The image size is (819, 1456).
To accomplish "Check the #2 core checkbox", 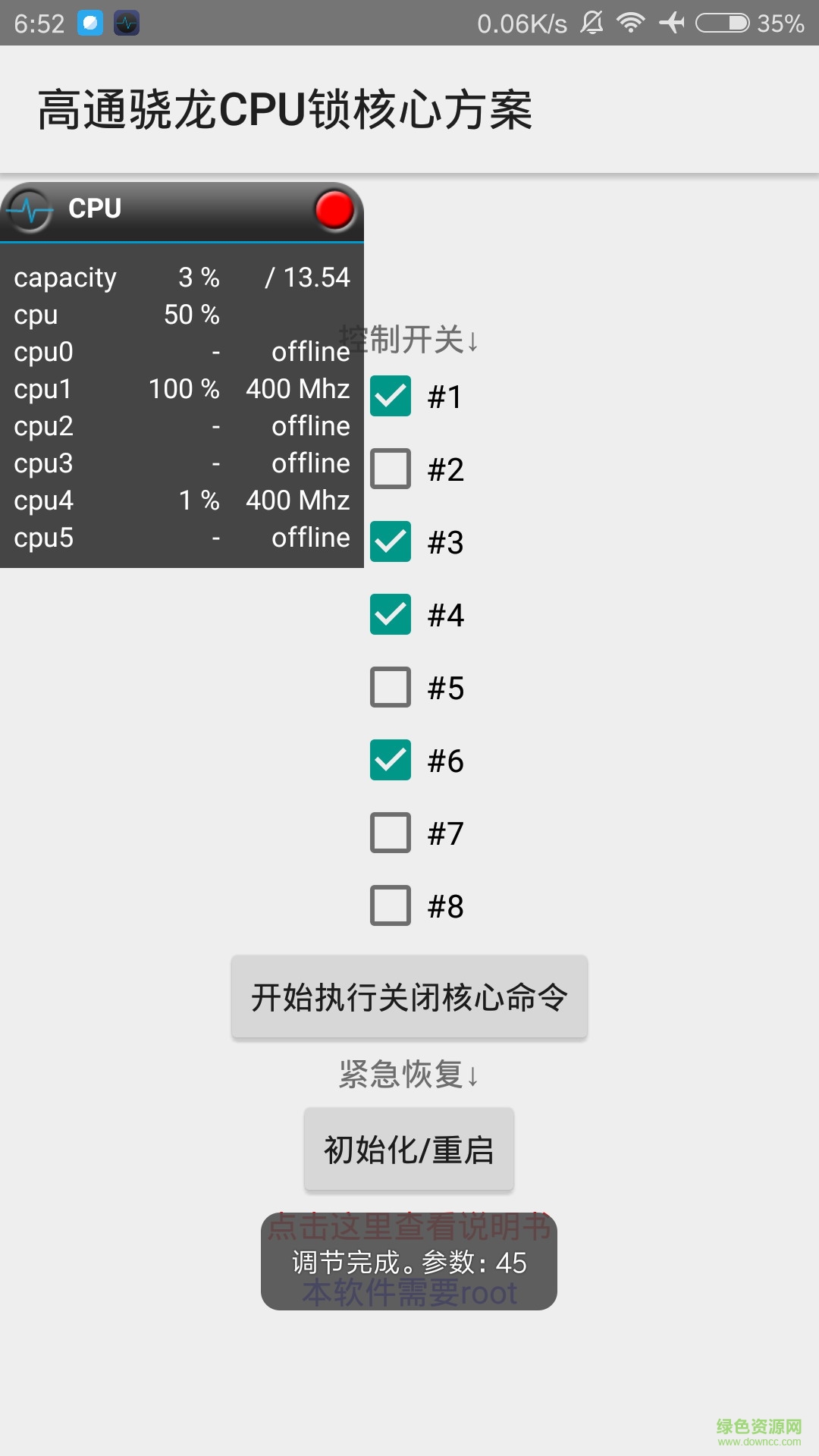I will [391, 469].
